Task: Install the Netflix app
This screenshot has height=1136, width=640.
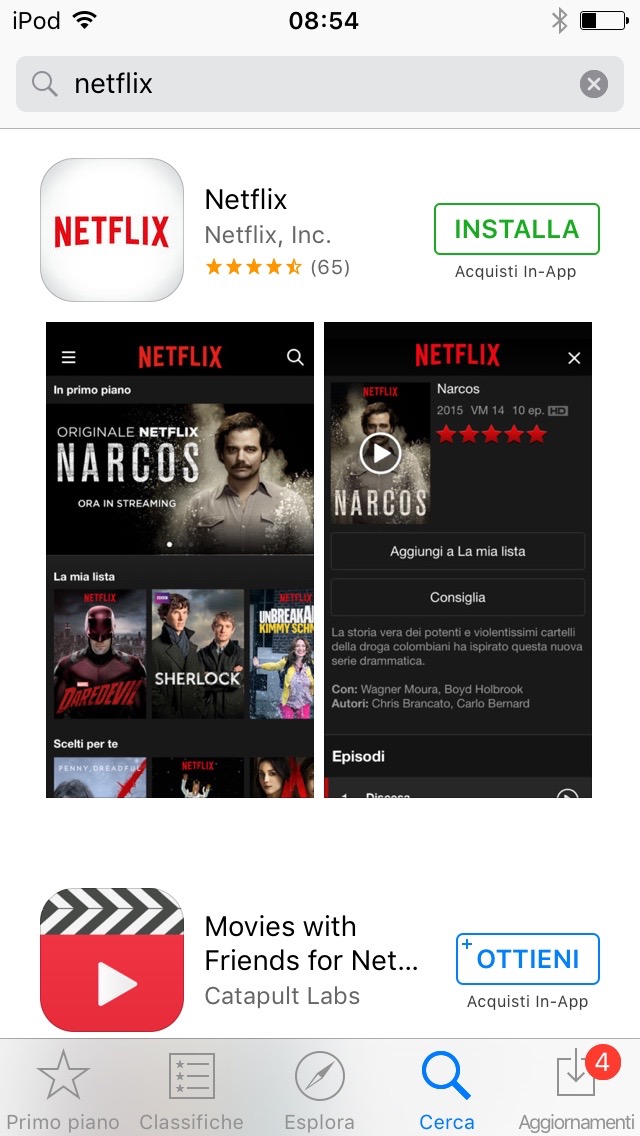Action: pyautogui.click(x=516, y=229)
